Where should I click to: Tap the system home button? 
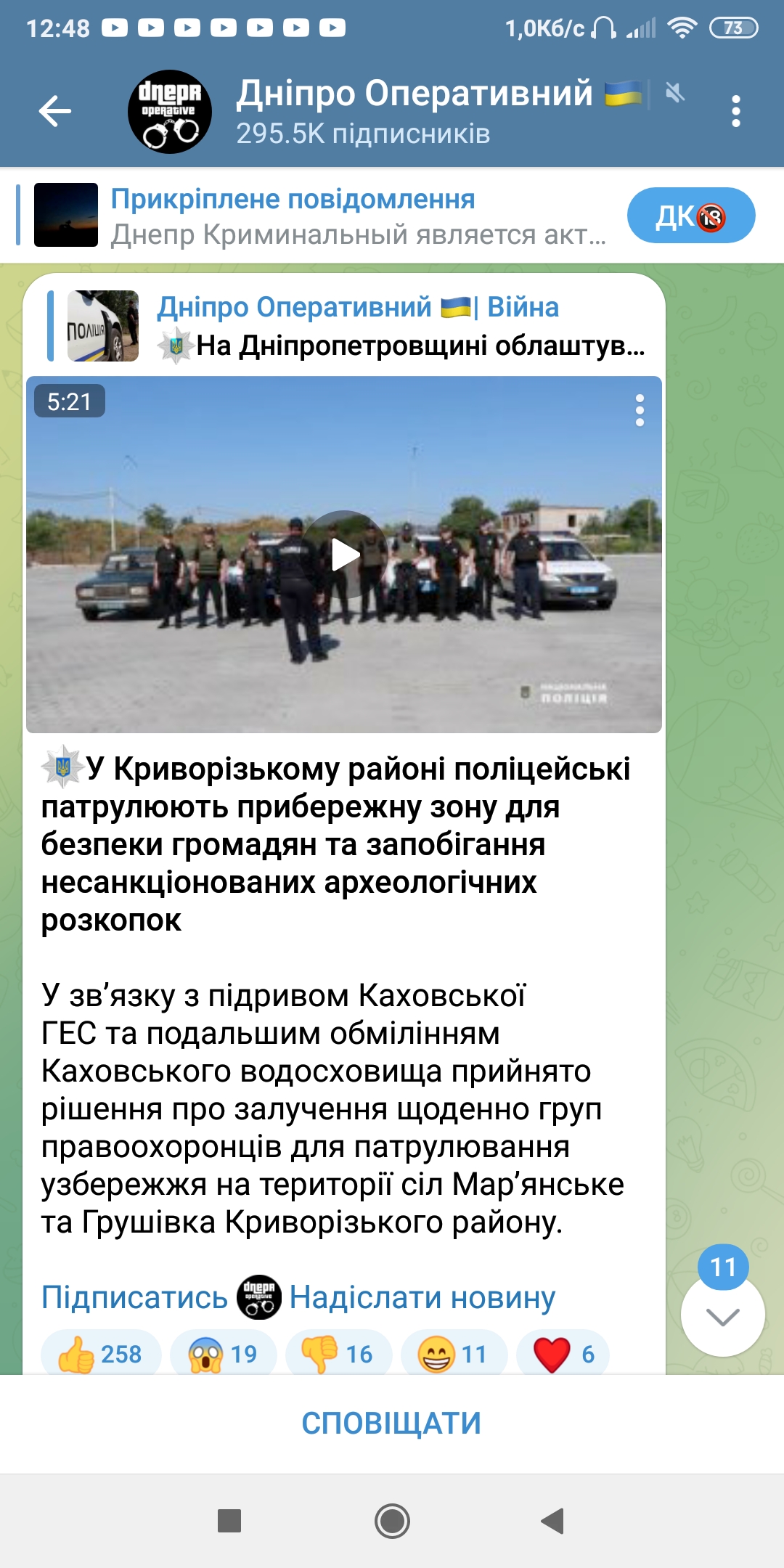coord(392,1521)
